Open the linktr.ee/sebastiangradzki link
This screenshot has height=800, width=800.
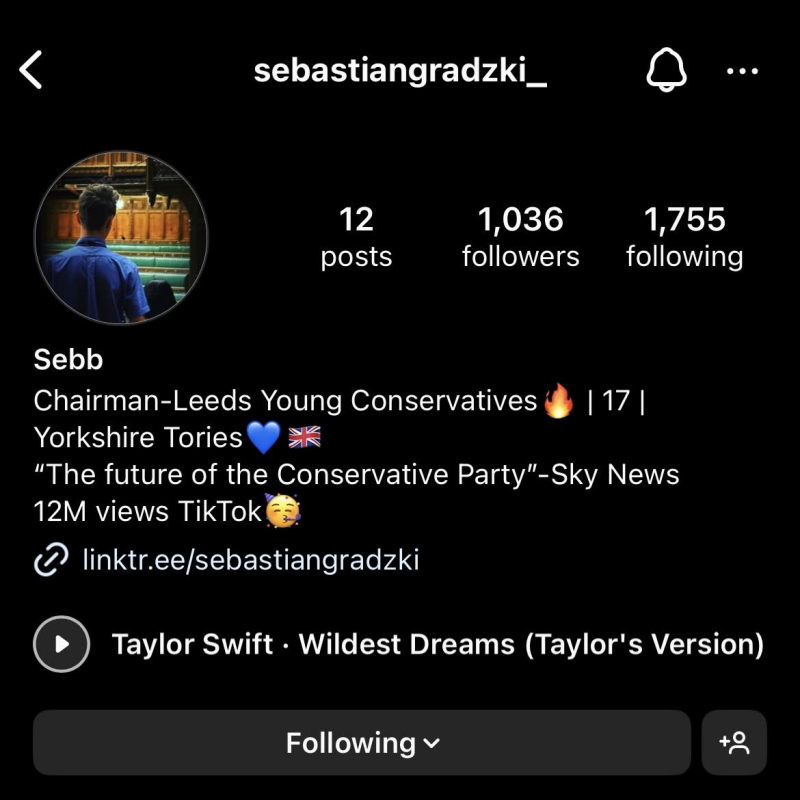(250, 560)
